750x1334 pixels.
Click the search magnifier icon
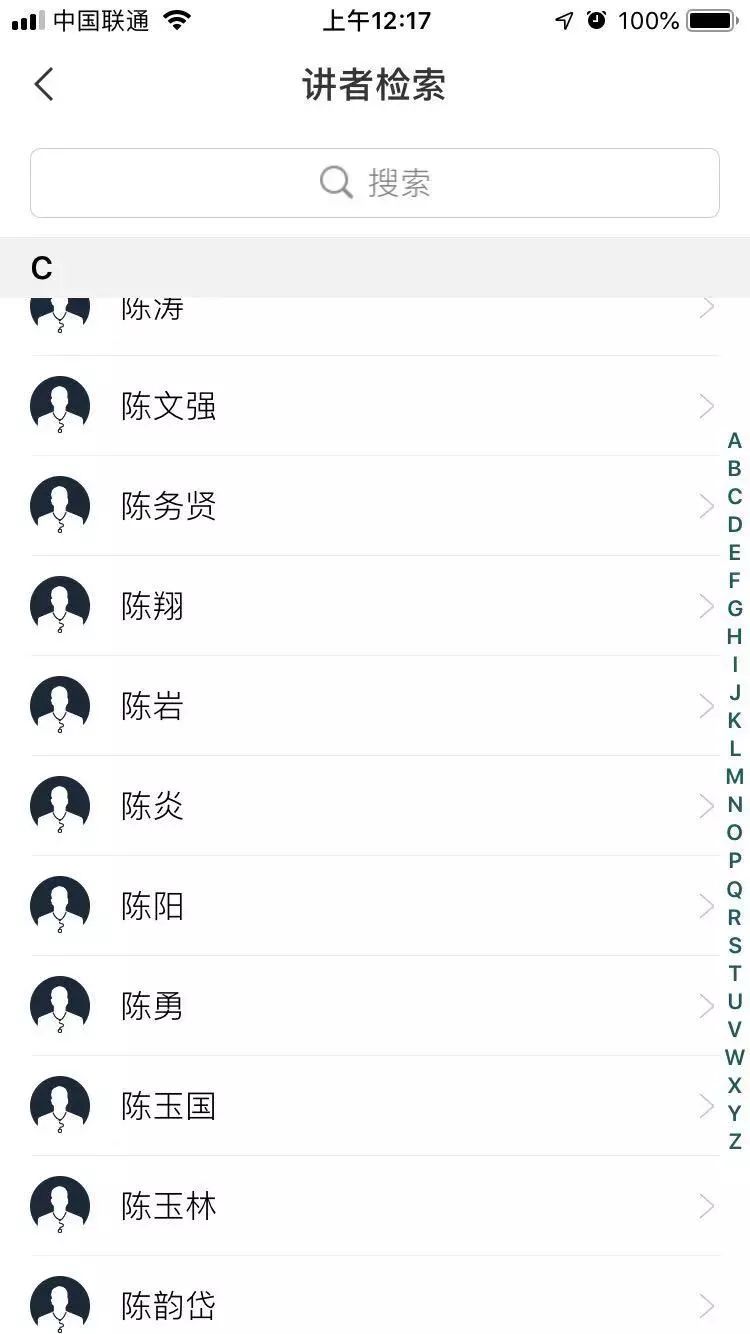pos(334,181)
